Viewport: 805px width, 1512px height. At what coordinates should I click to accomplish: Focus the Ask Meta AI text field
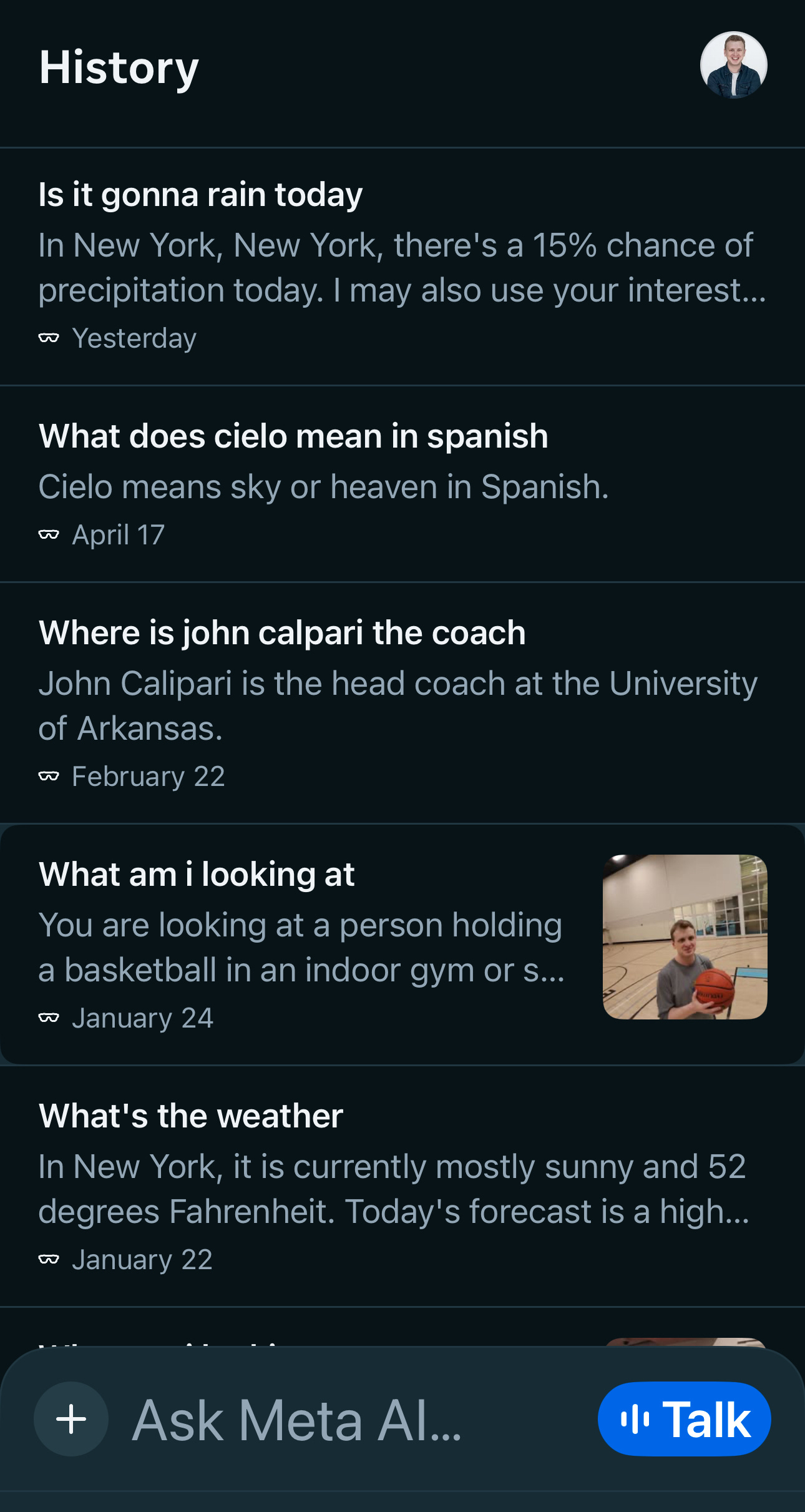point(349,1420)
